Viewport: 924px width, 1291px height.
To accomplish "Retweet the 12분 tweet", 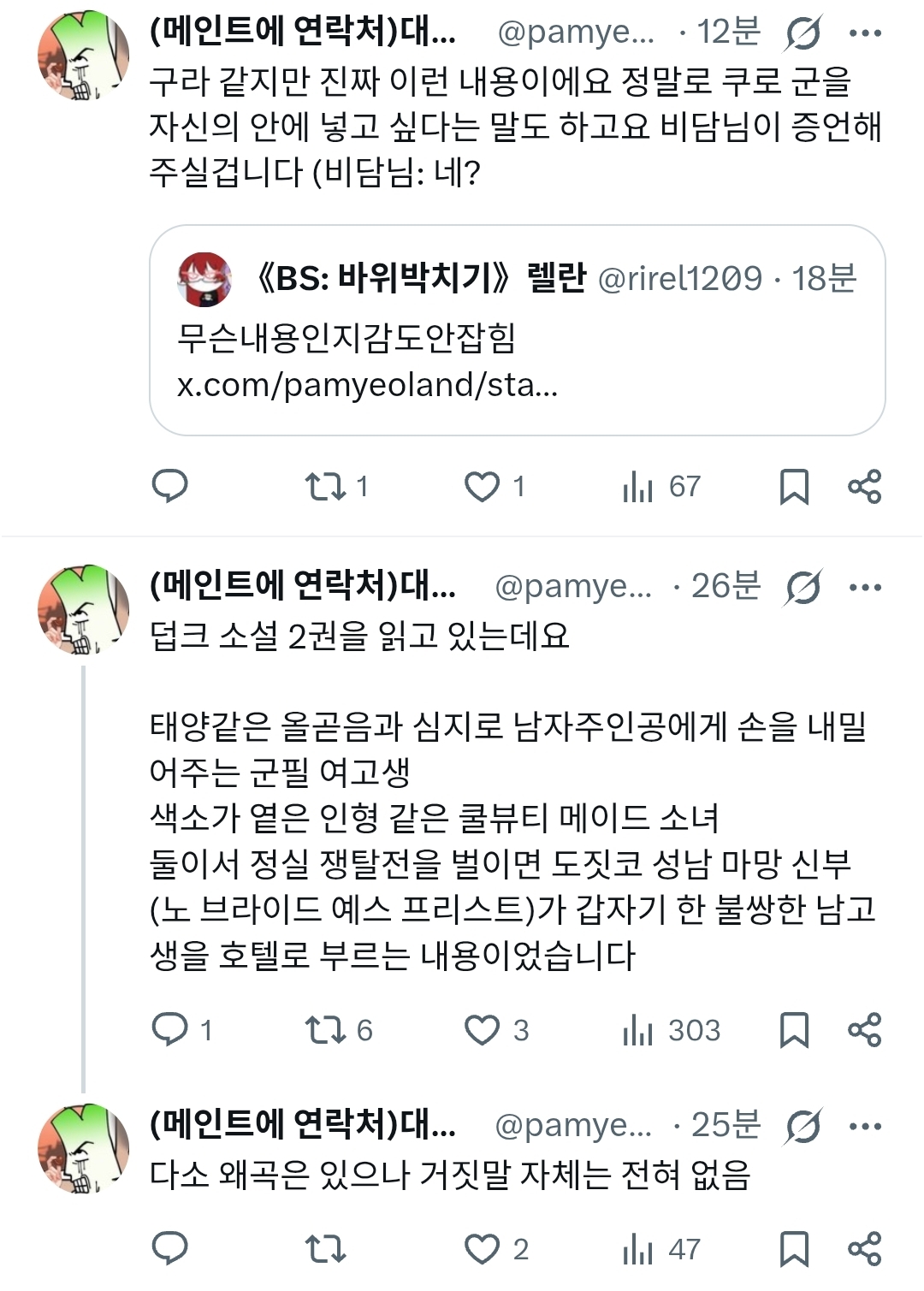I will pyautogui.click(x=326, y=487).
